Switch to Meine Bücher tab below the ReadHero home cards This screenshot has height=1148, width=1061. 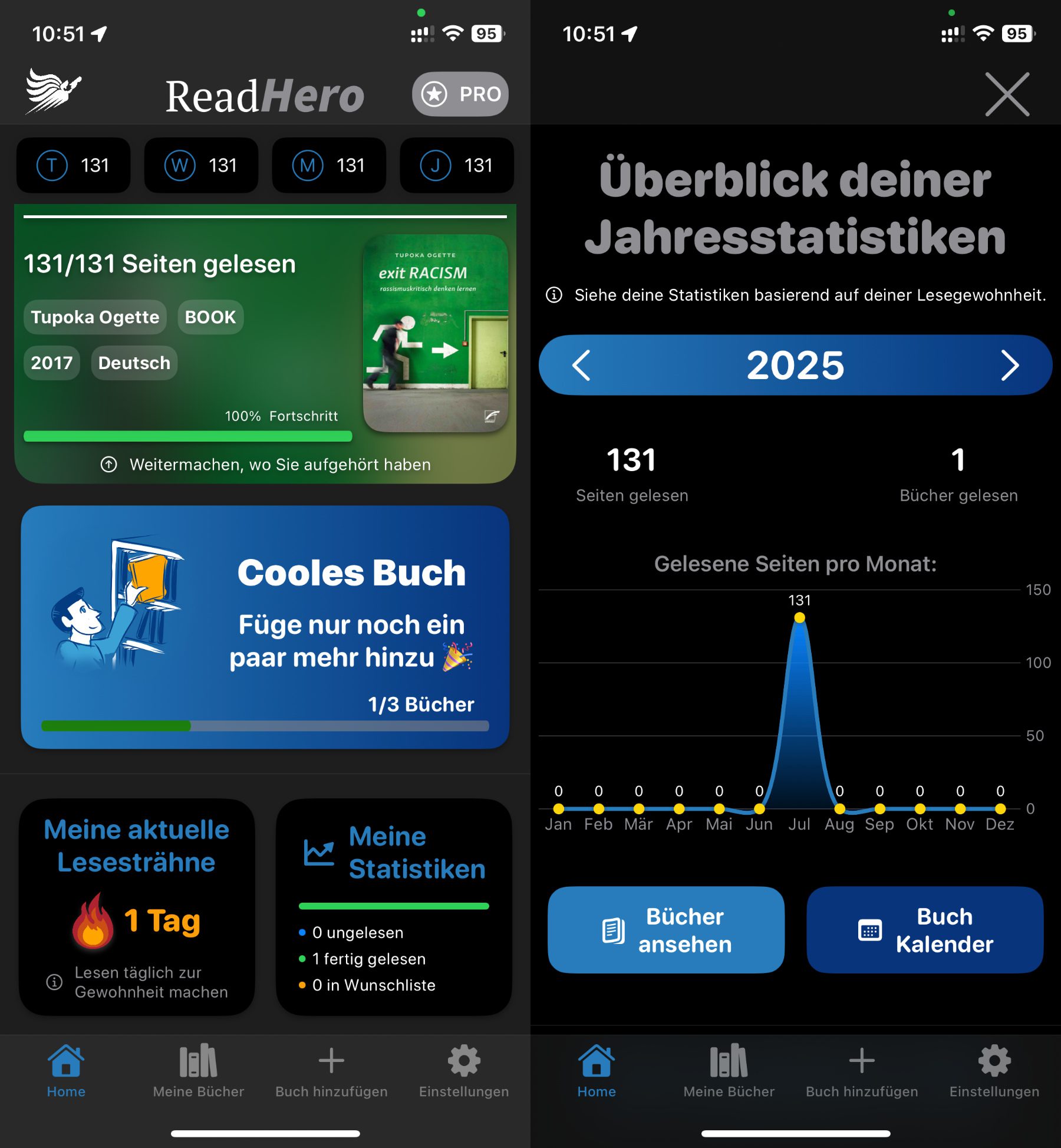pyautogui.click(x=199, y=1071)
